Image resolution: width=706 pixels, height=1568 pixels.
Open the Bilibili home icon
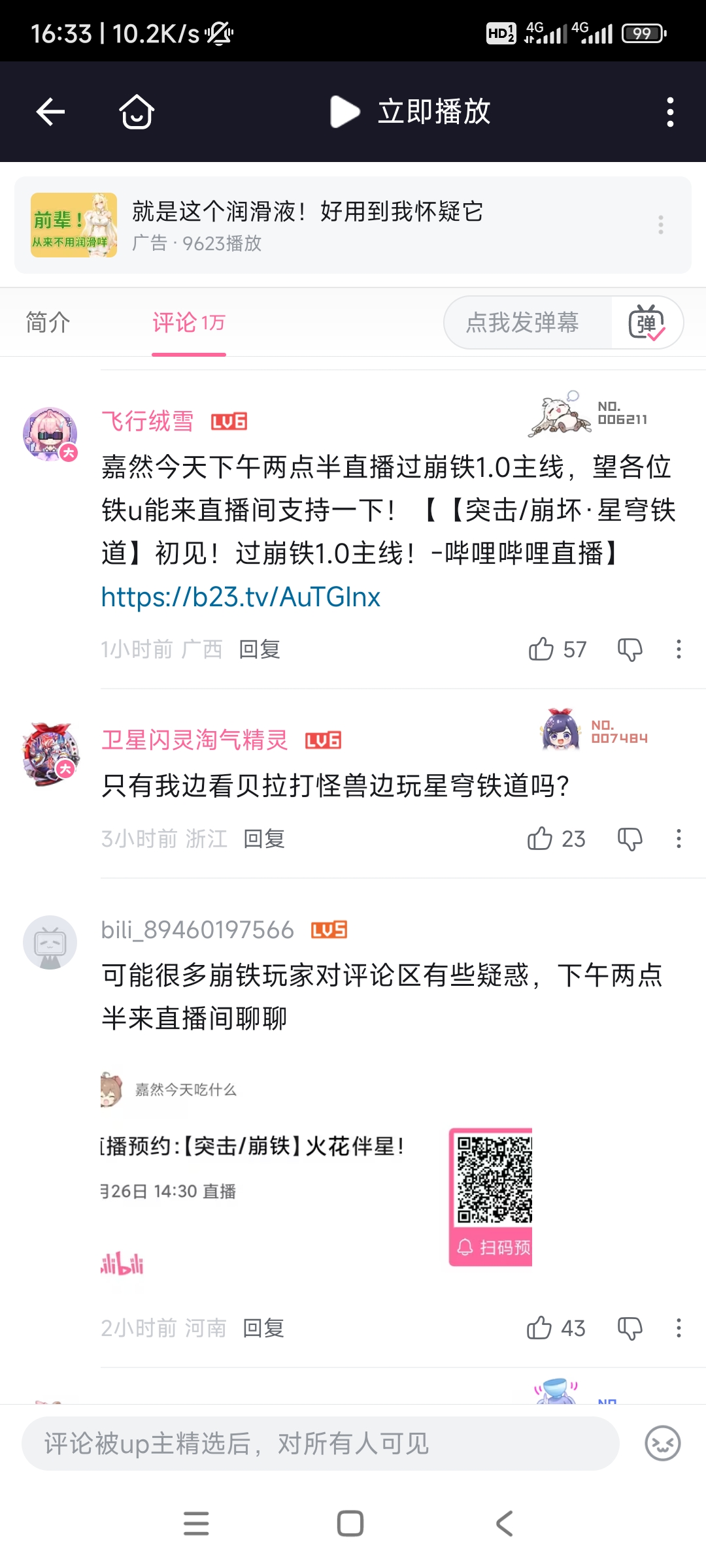[137, 112]
